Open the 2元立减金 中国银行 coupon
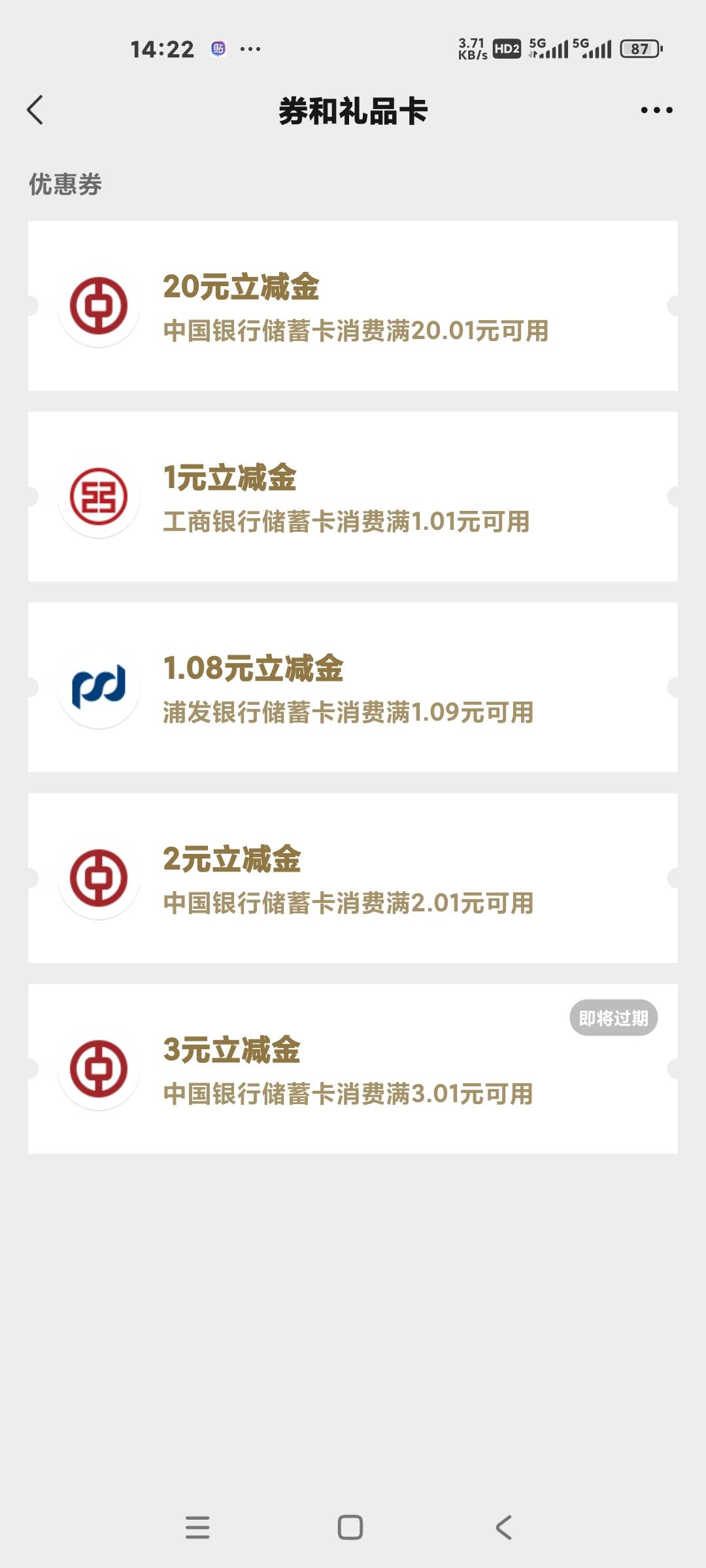Image resolution: width=706 pixels, height=1568 pixels. (x=353, y=878)
